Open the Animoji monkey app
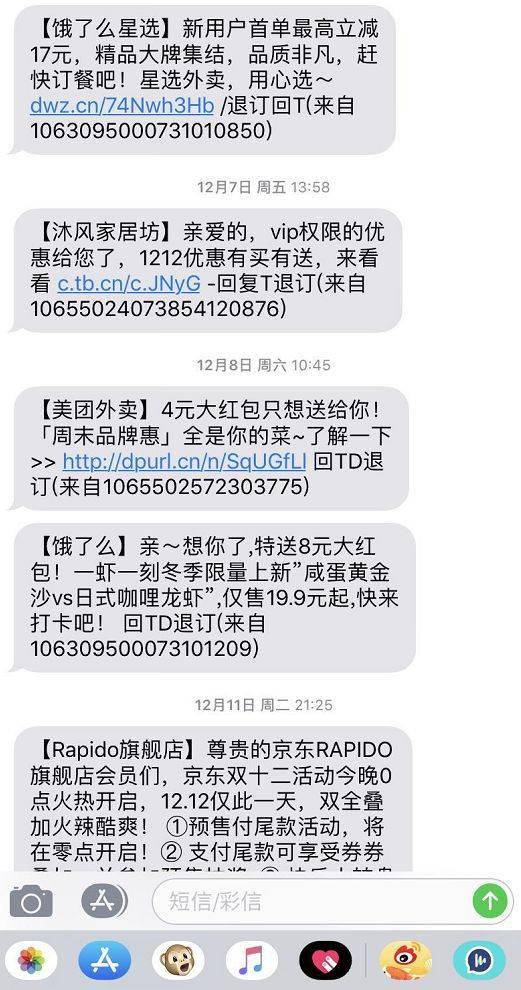 [178, 960]
